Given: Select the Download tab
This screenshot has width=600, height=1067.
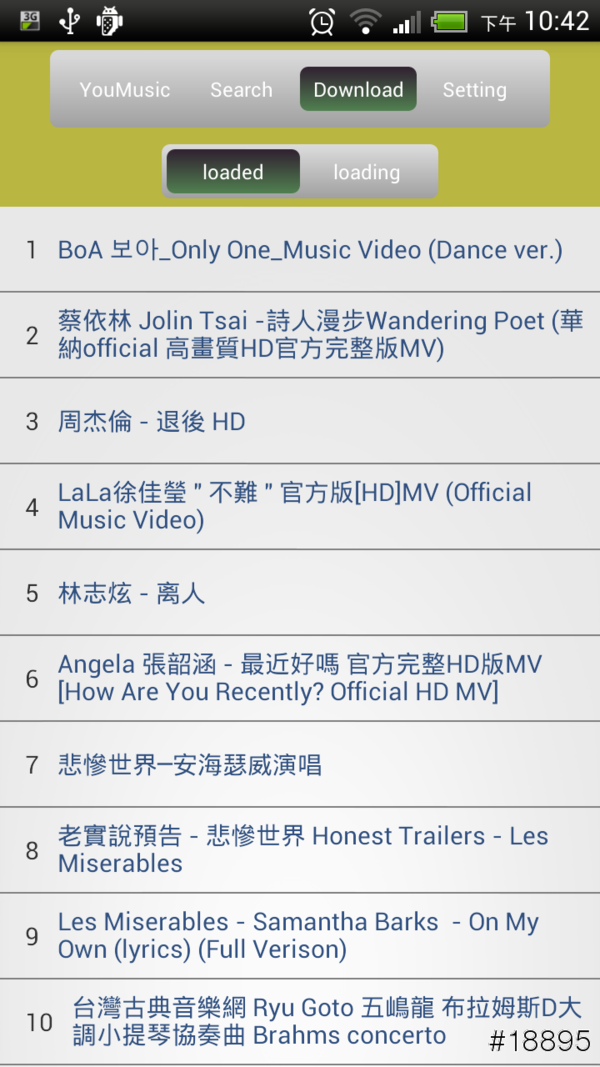Looking at the screenshot, I should 358,90.
